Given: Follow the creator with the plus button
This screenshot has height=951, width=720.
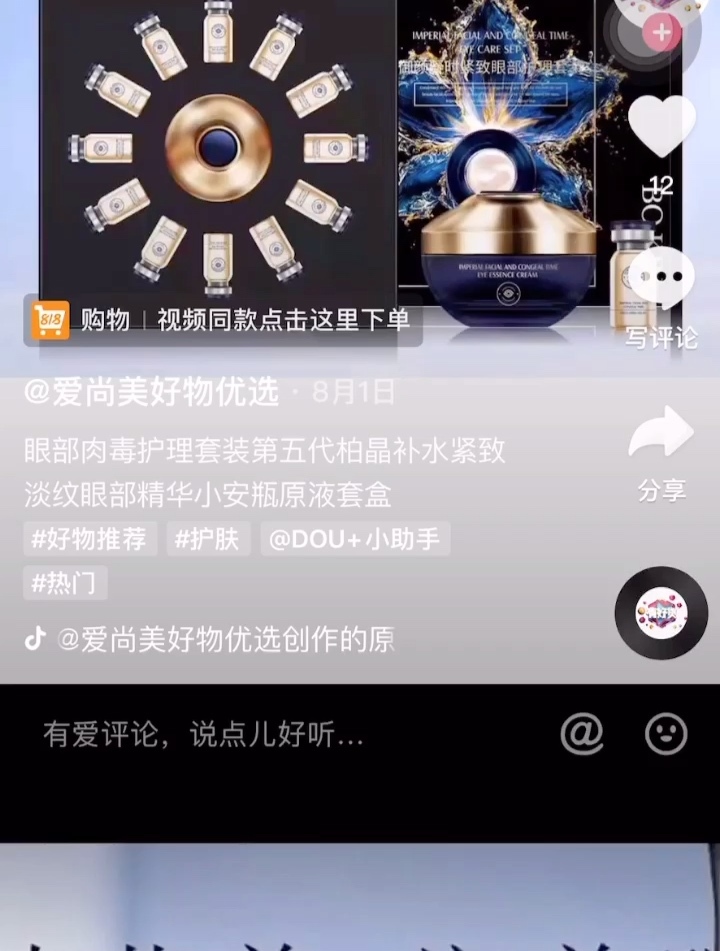Looking at the screenshot, I should point(661,33).
